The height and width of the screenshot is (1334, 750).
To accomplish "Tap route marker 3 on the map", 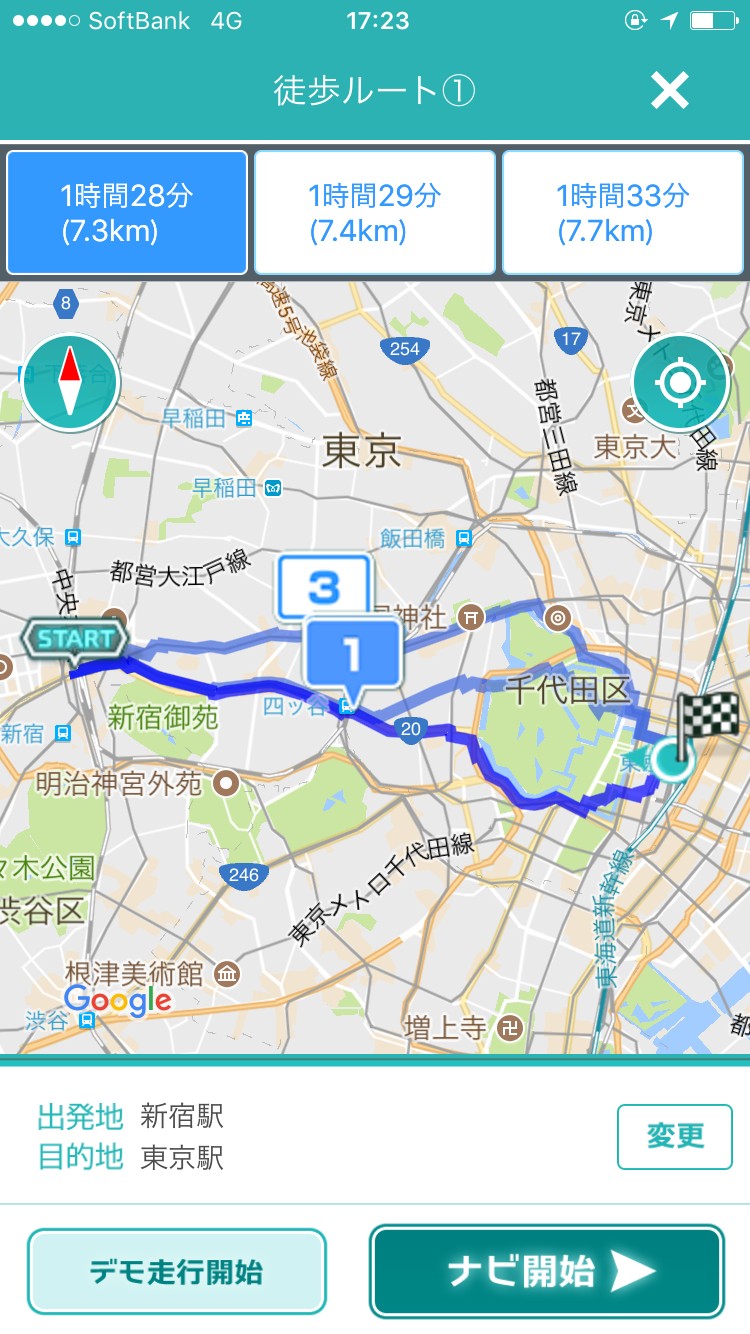I will pos(324,588).
